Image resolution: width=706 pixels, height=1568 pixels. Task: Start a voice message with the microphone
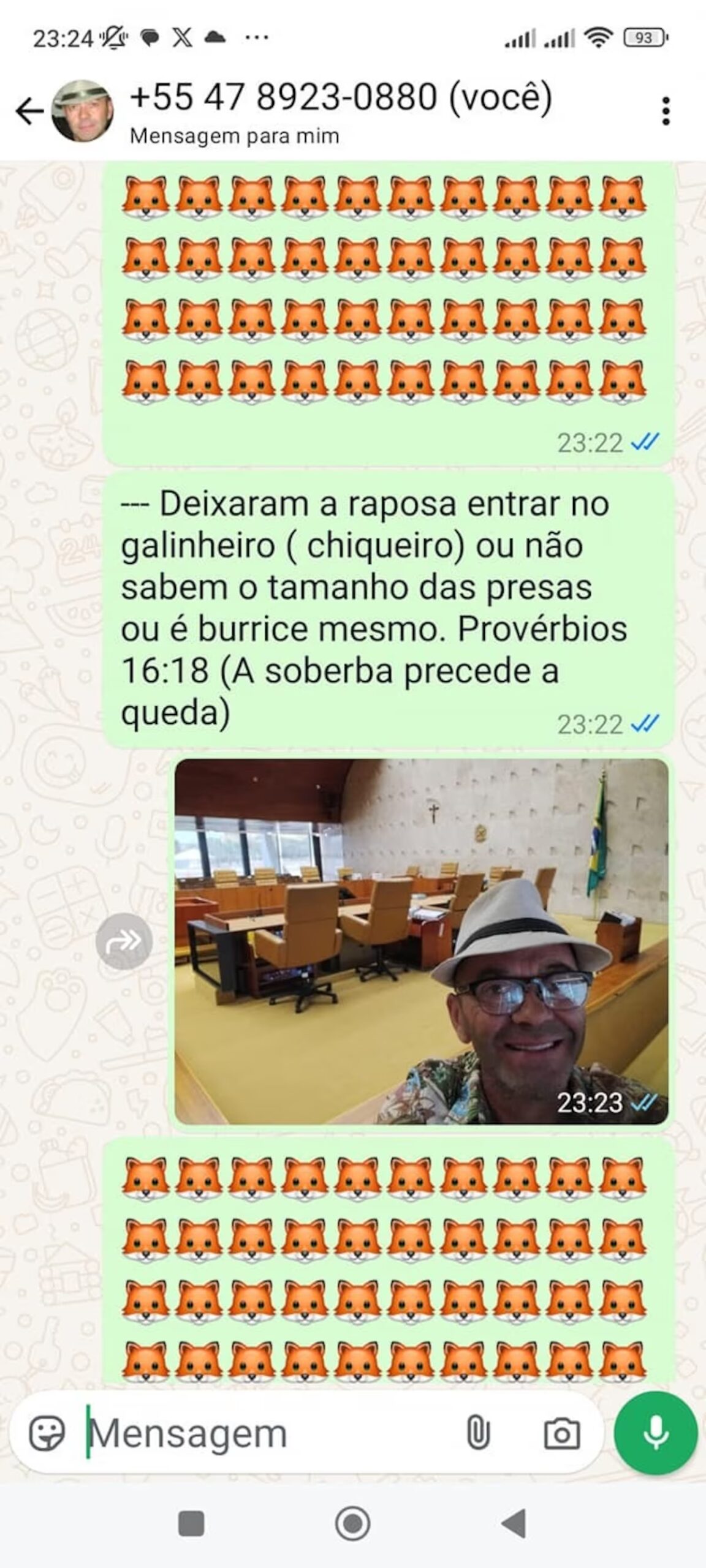(x=656, y=1433)
